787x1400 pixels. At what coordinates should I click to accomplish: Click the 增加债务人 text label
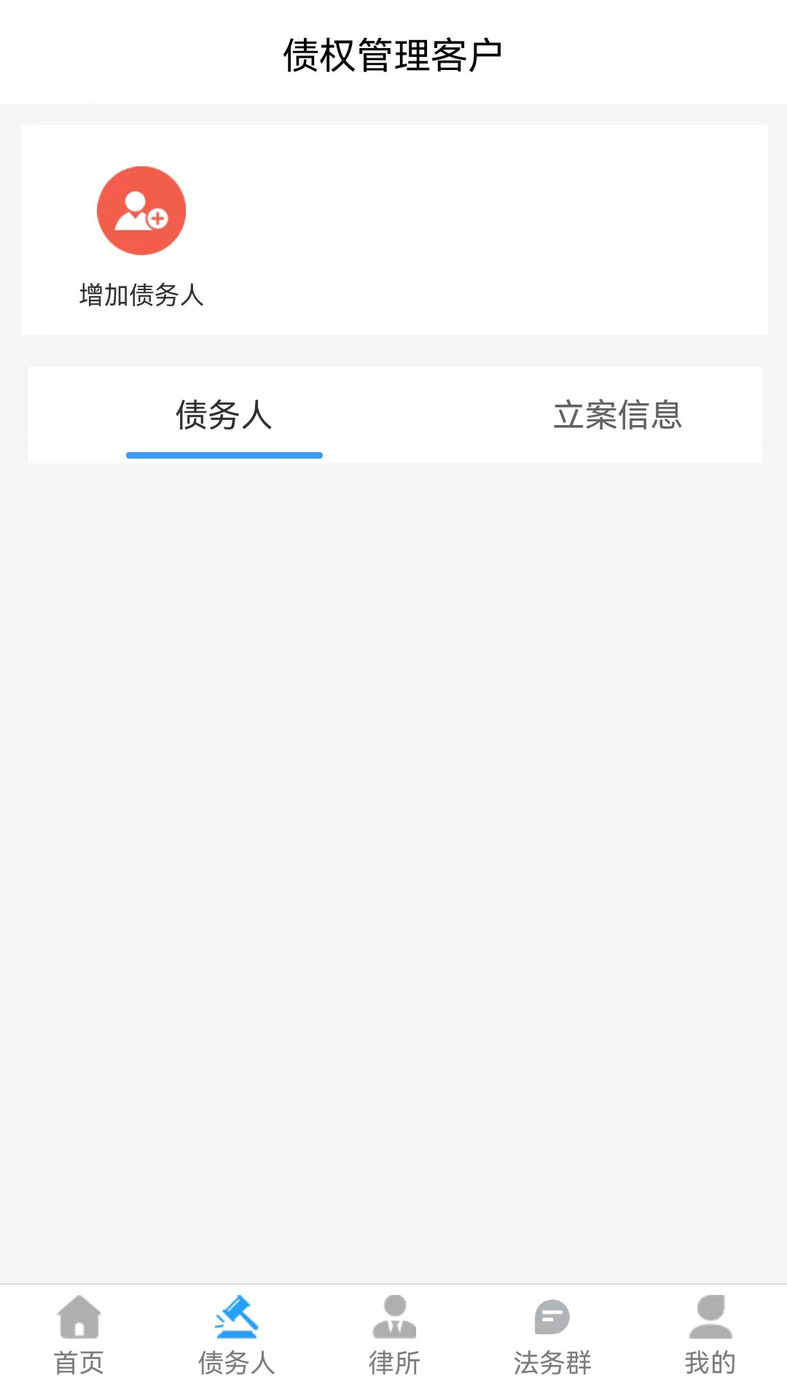pyautogui.click(x=141, y=295)
